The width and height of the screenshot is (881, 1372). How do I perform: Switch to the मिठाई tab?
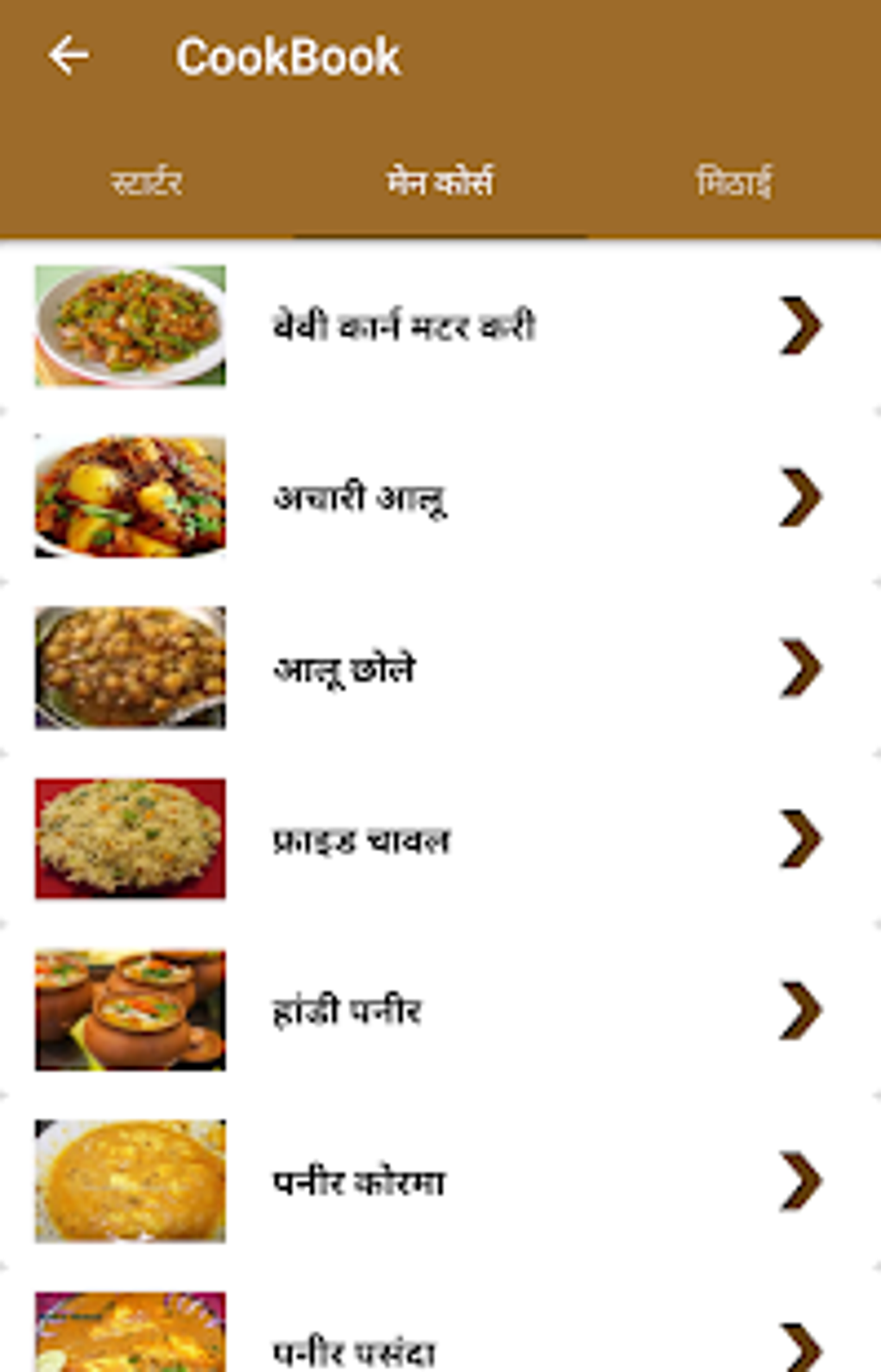(x=734, y=183)
